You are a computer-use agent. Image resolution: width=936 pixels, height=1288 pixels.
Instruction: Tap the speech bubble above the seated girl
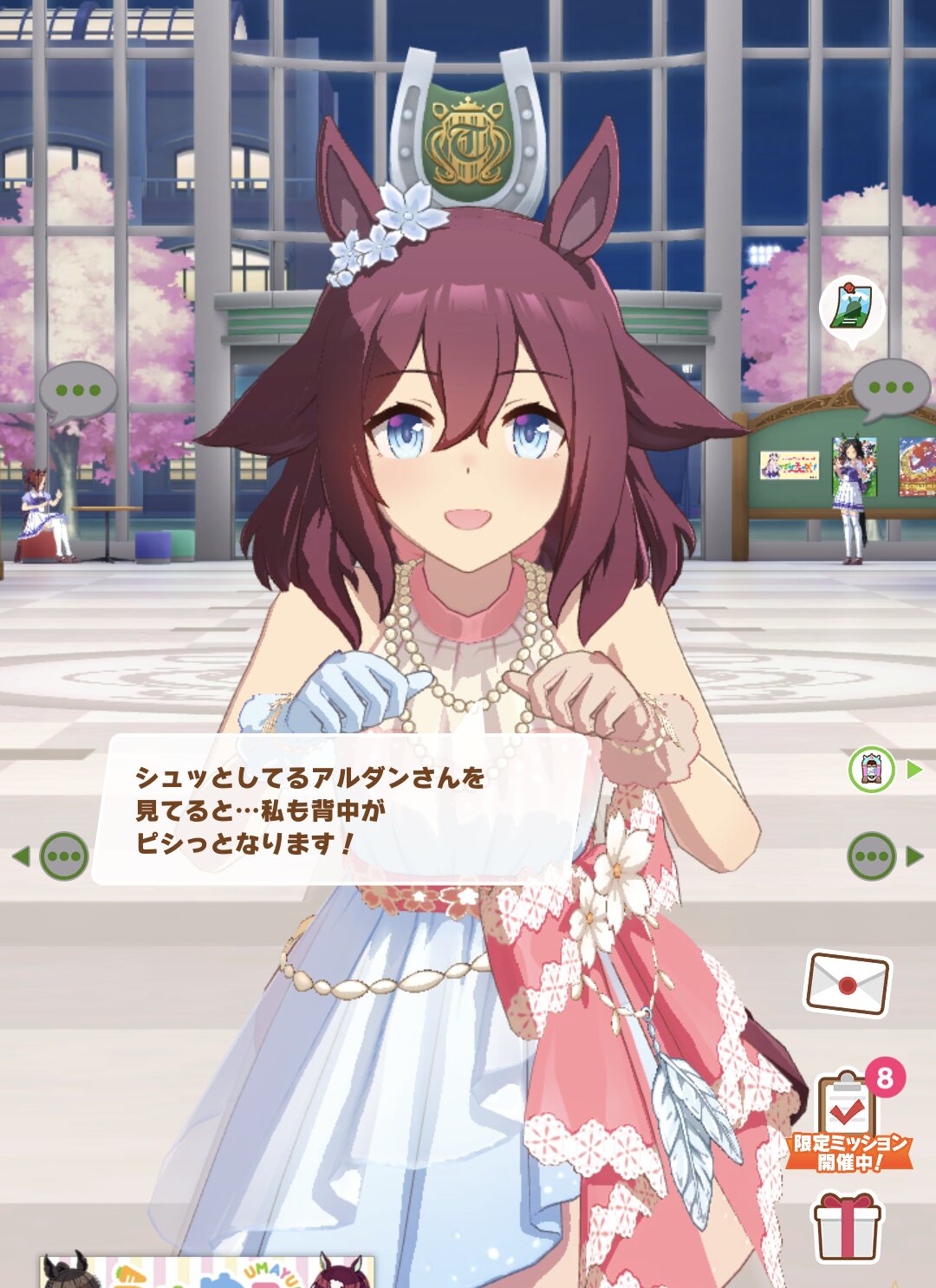click(78, 391)
